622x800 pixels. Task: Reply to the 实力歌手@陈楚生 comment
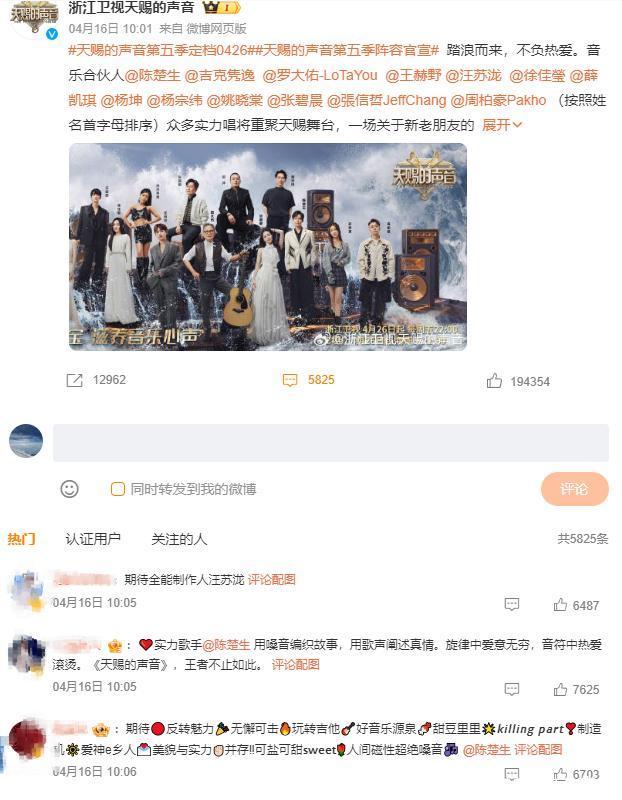[512, 689]
